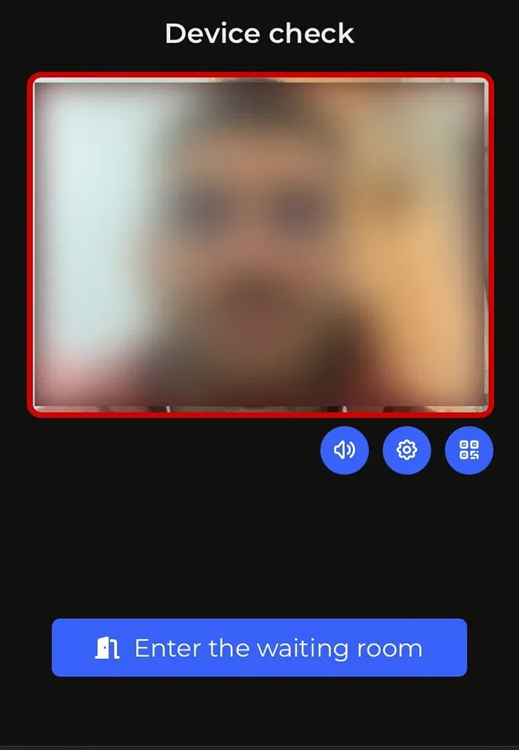Open the QR code option
Screen dimensions: 519x750
click(469, 450)
